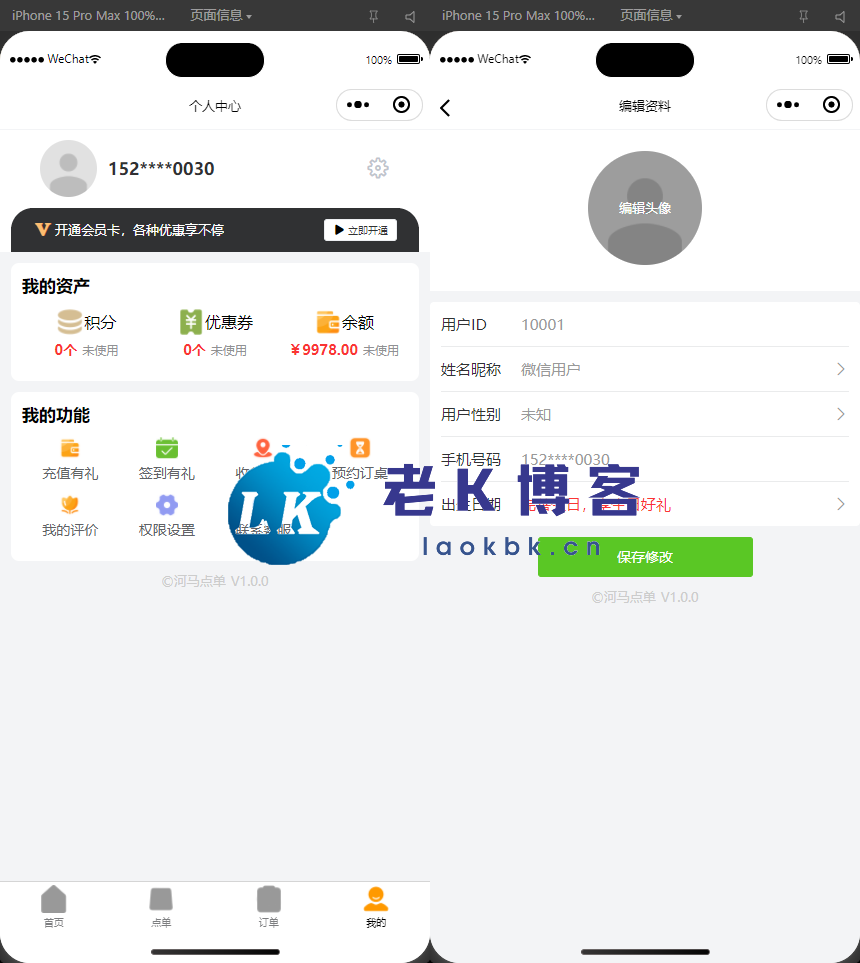Switch to the 我的 profile tab

coord(376,906)
